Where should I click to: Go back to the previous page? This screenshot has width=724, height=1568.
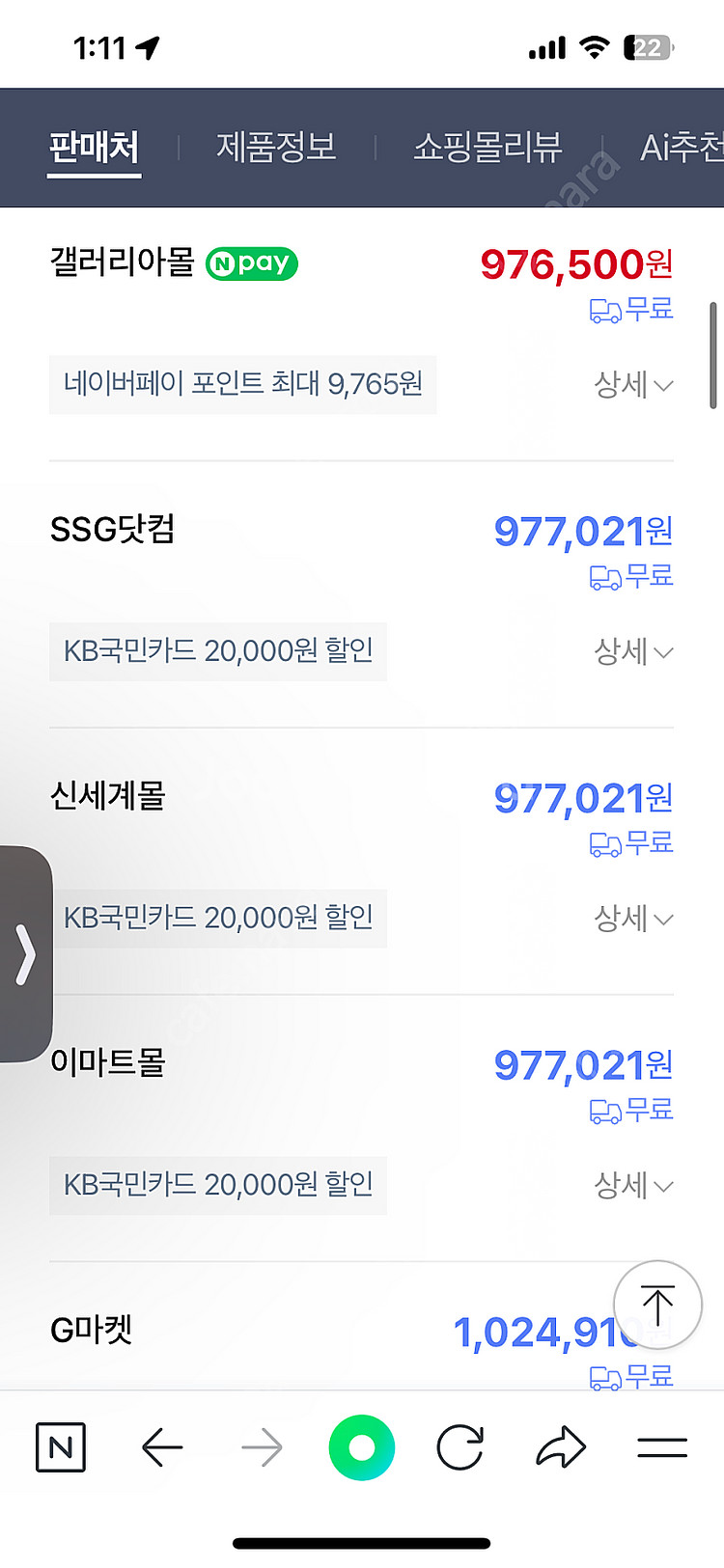(x=161, y=1446)
